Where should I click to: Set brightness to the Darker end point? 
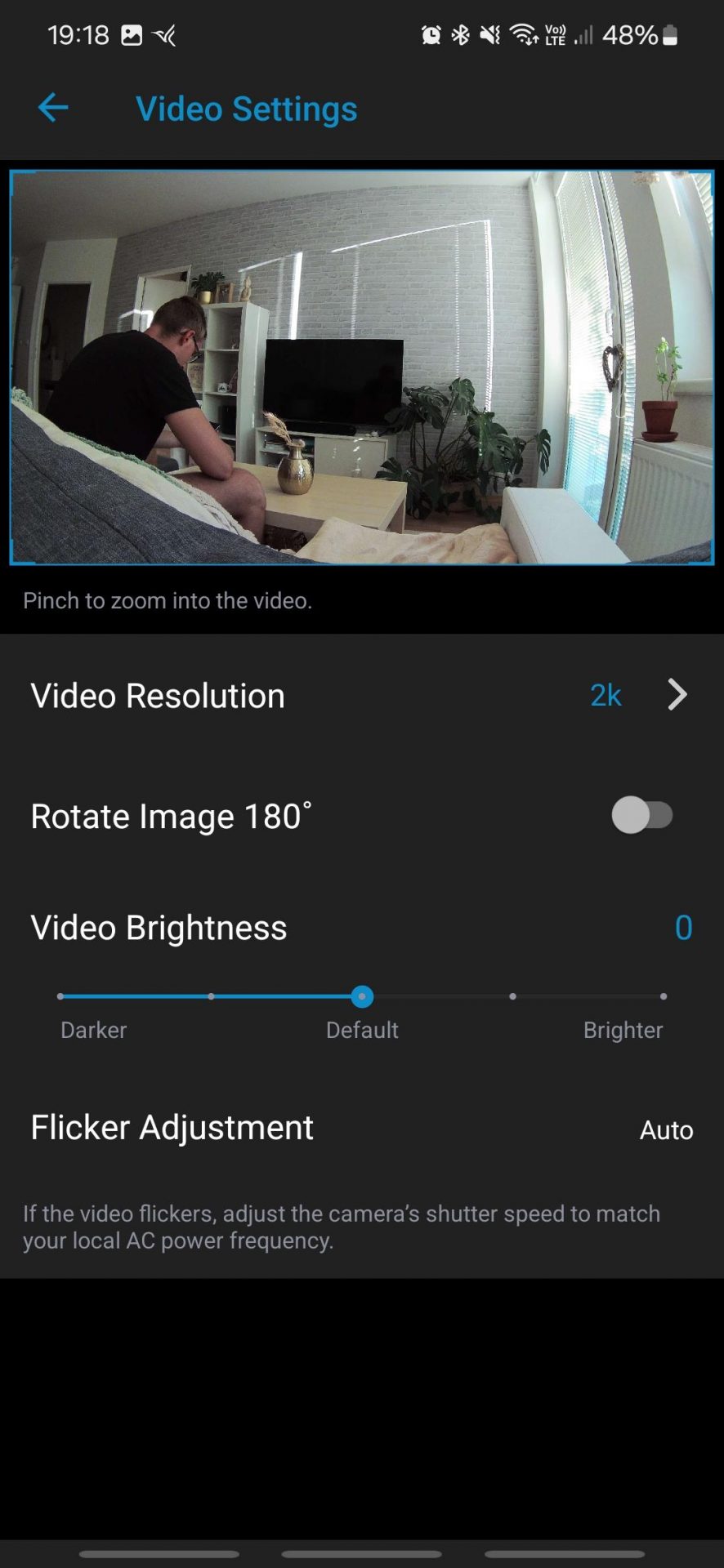pos(60,996)
